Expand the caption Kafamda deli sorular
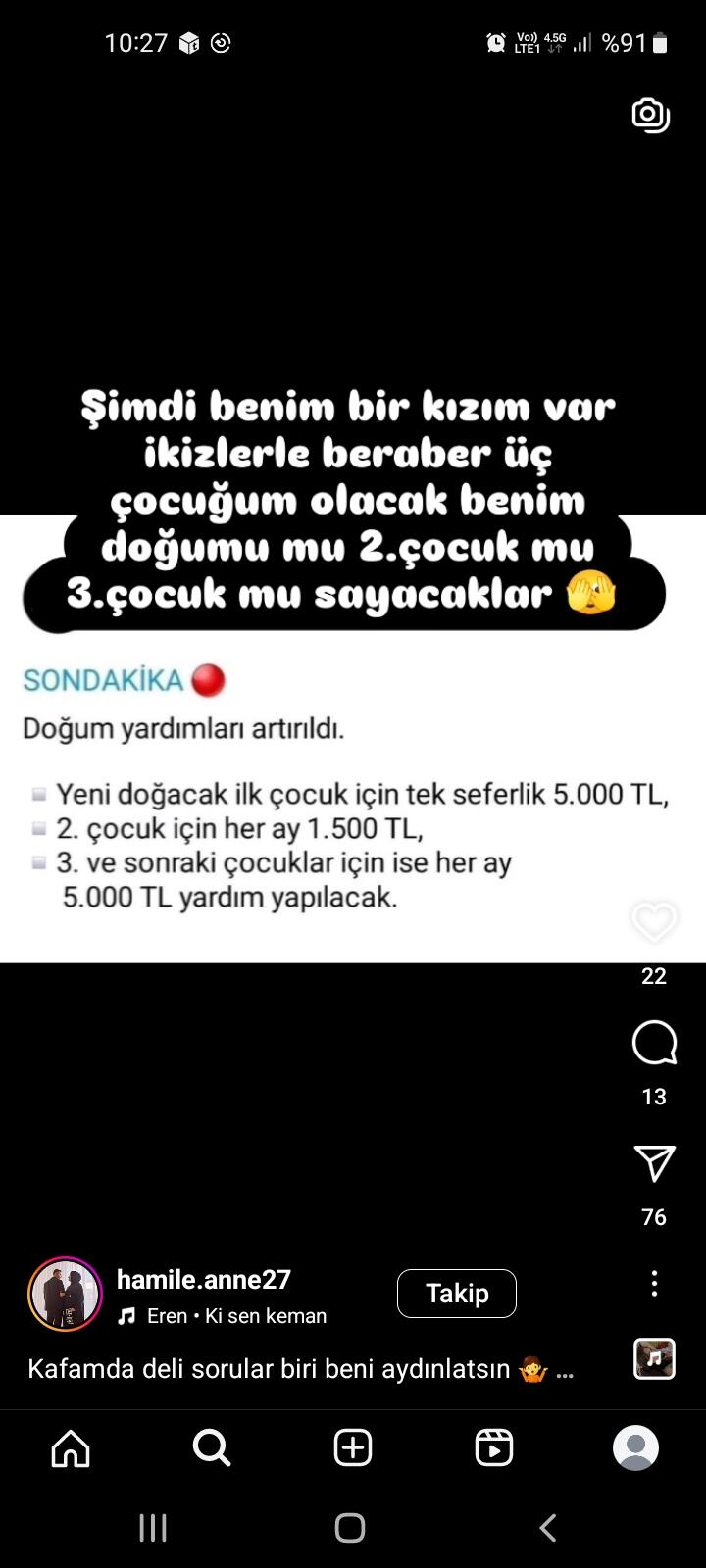Image resolution: width=706 pixels, height=1568 pixels. point(300,1369)
